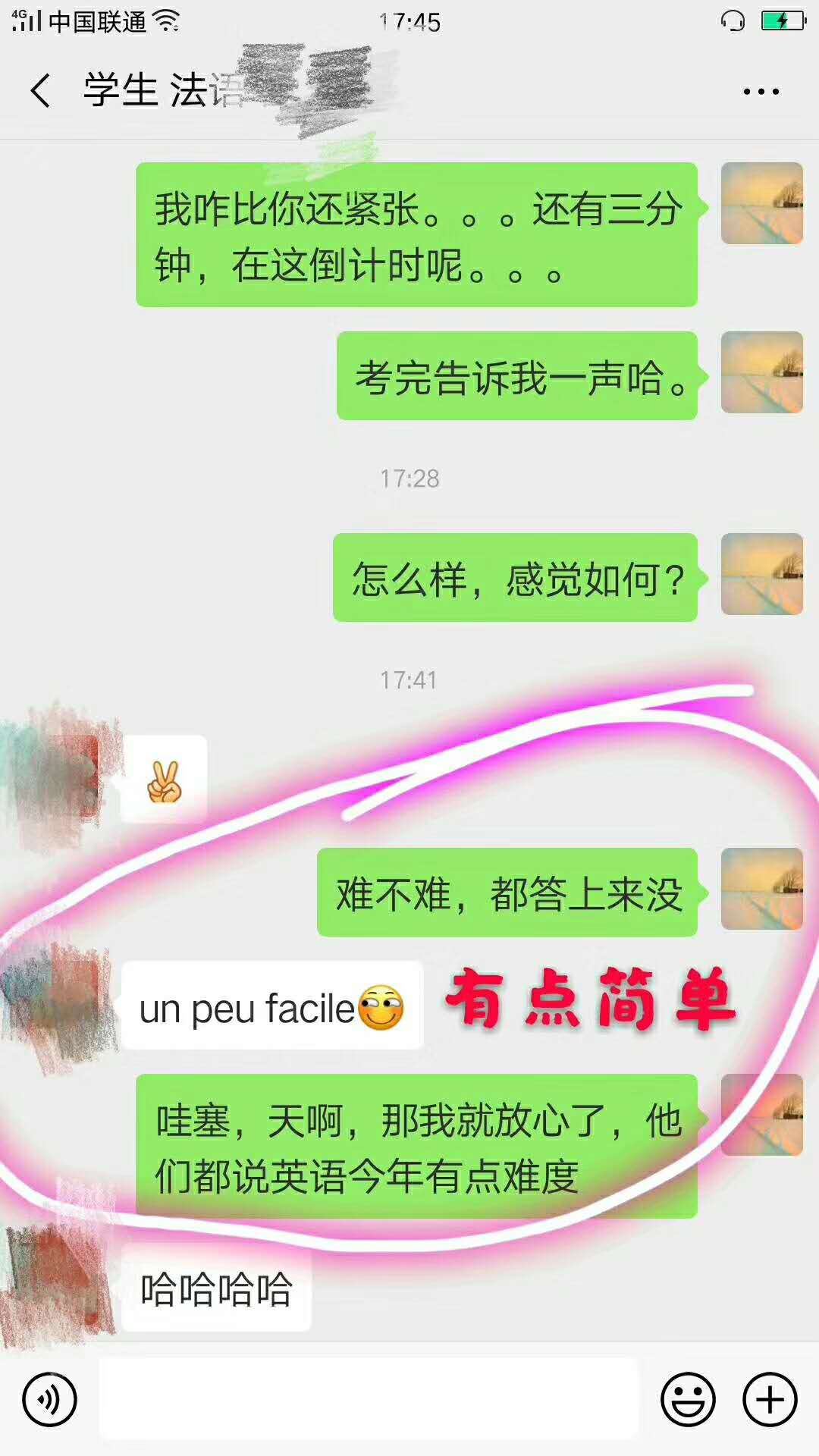Open the plus attachments menu
The image size is (819, 1456).
pyautogui.click(x=770, y=1399)
